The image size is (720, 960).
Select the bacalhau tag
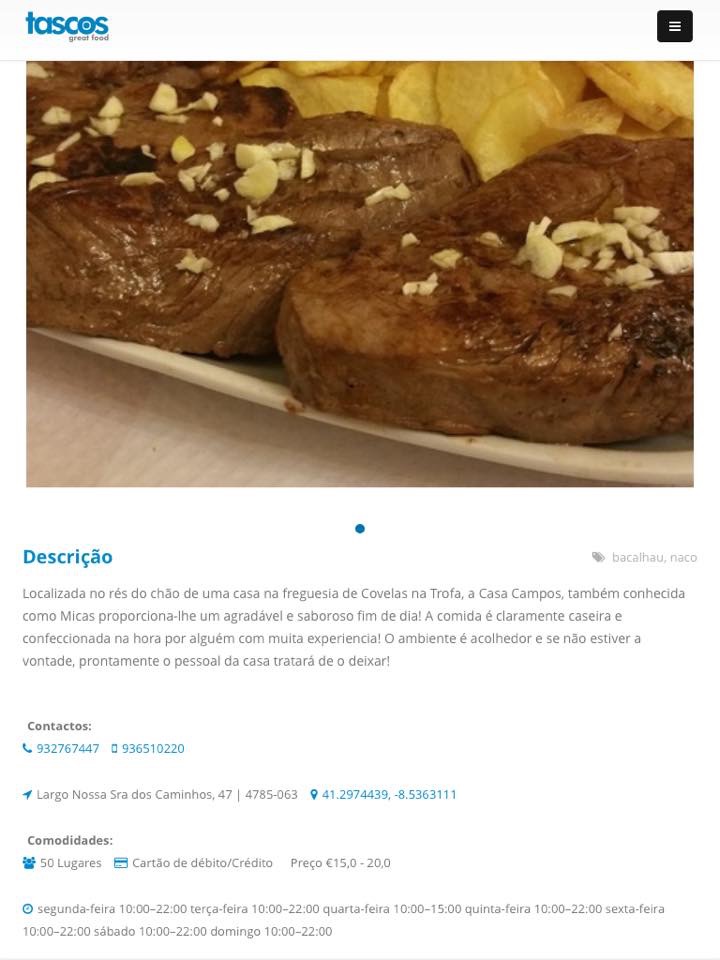[x=637, y=557]
